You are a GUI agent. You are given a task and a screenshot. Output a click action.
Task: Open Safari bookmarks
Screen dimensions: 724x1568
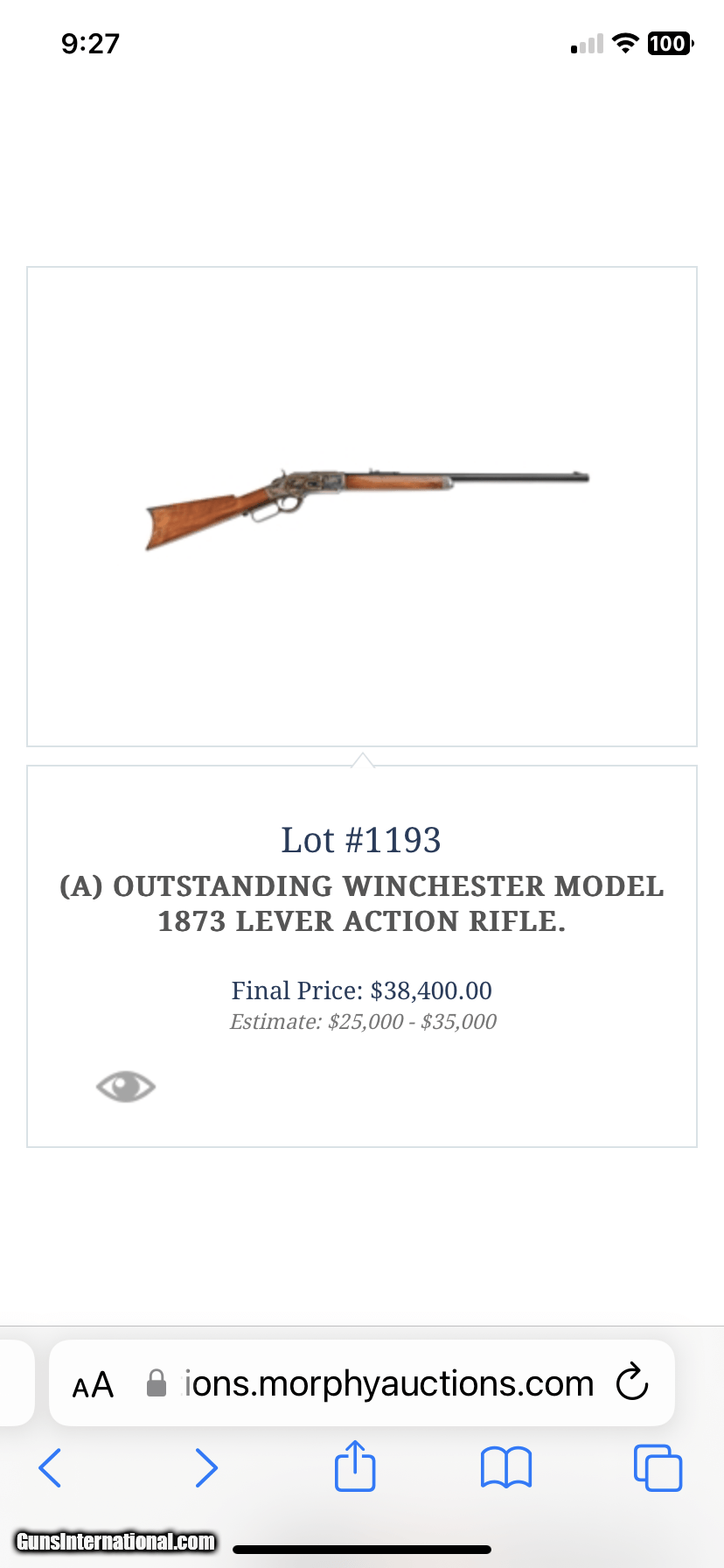click(x=506, y=1467)
